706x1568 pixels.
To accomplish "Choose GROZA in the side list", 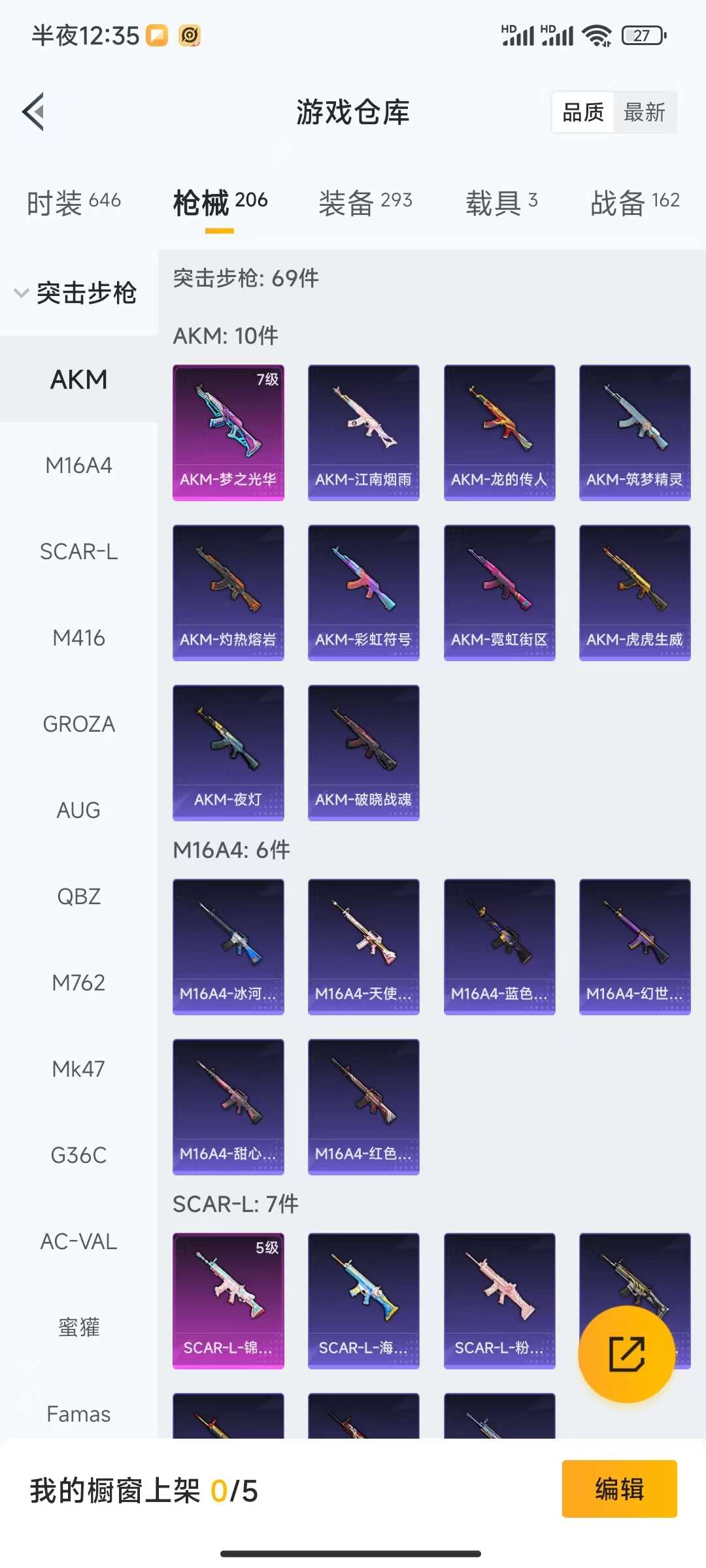I will [78, 724].
